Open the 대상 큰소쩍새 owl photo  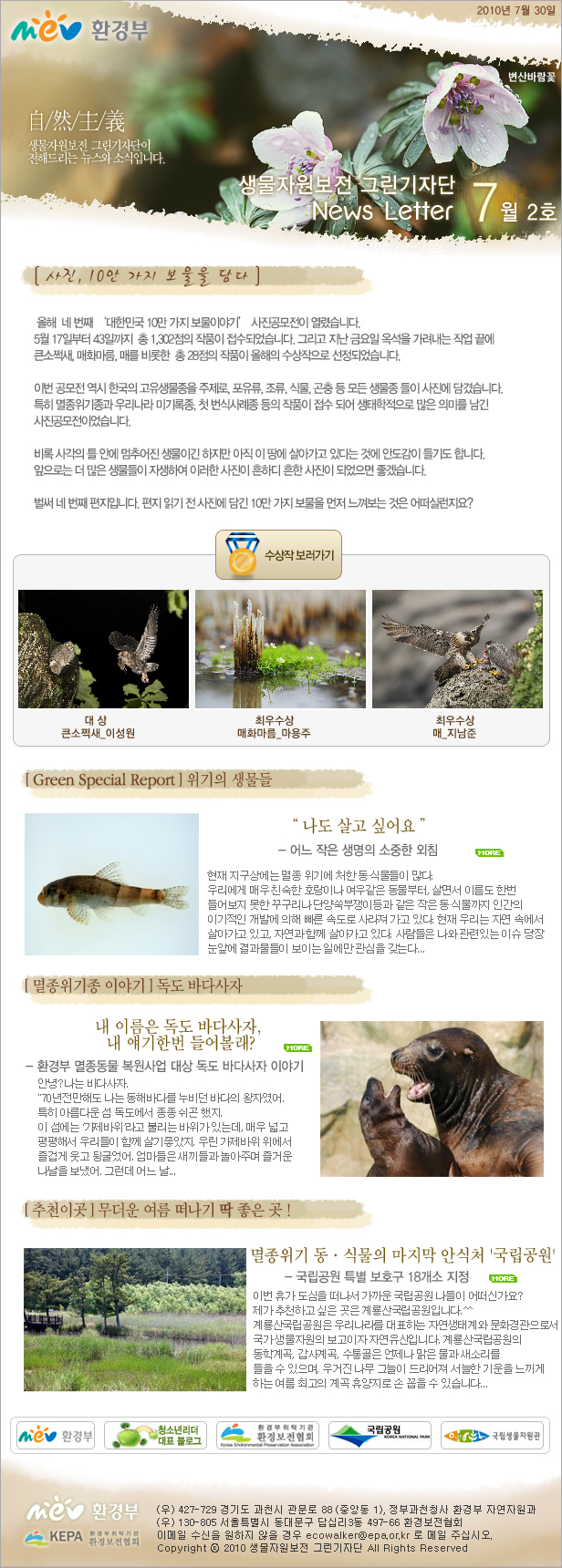point(103,648)
